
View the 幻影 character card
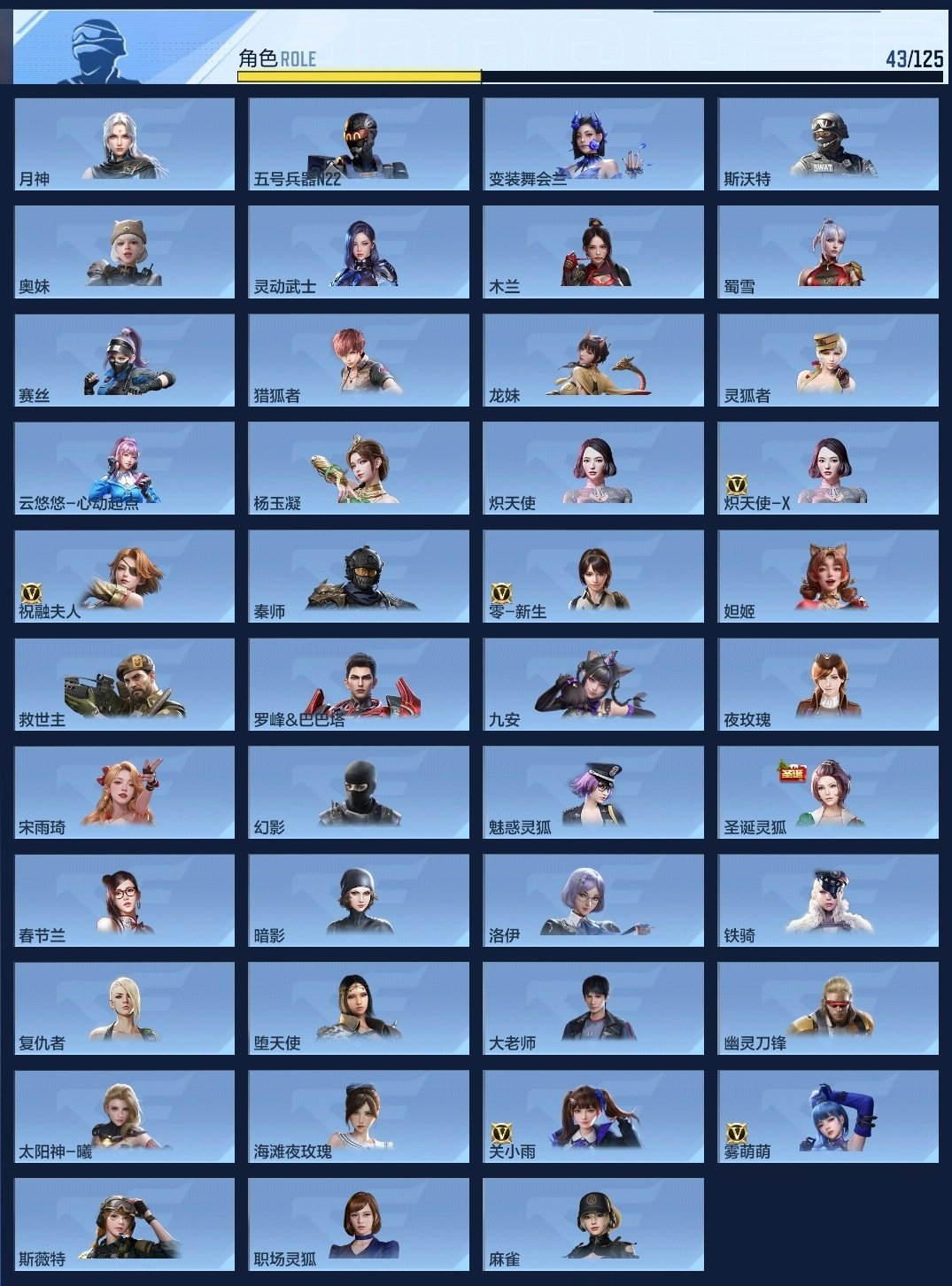359,792
